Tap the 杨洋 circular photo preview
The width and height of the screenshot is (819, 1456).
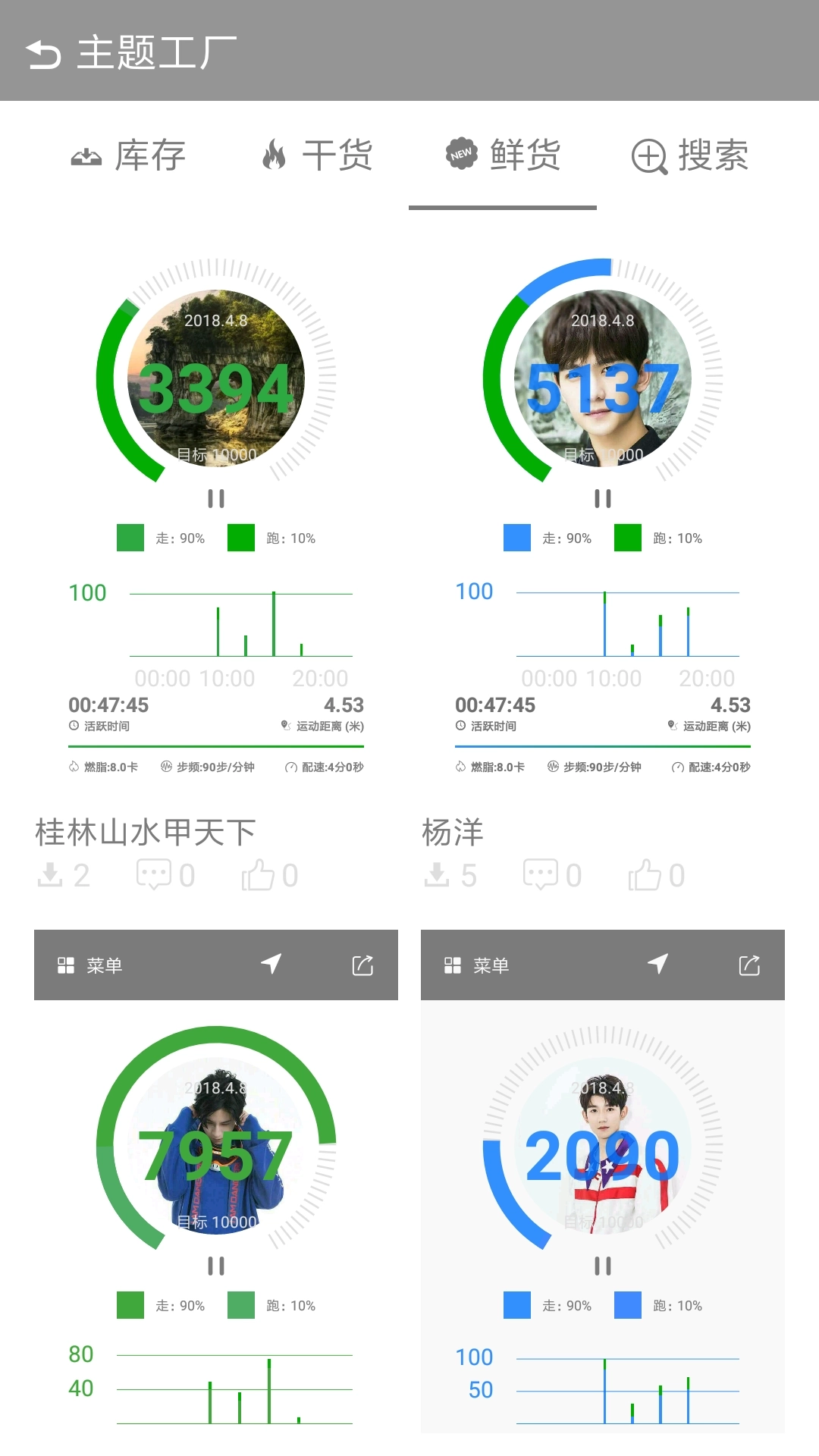604,379
